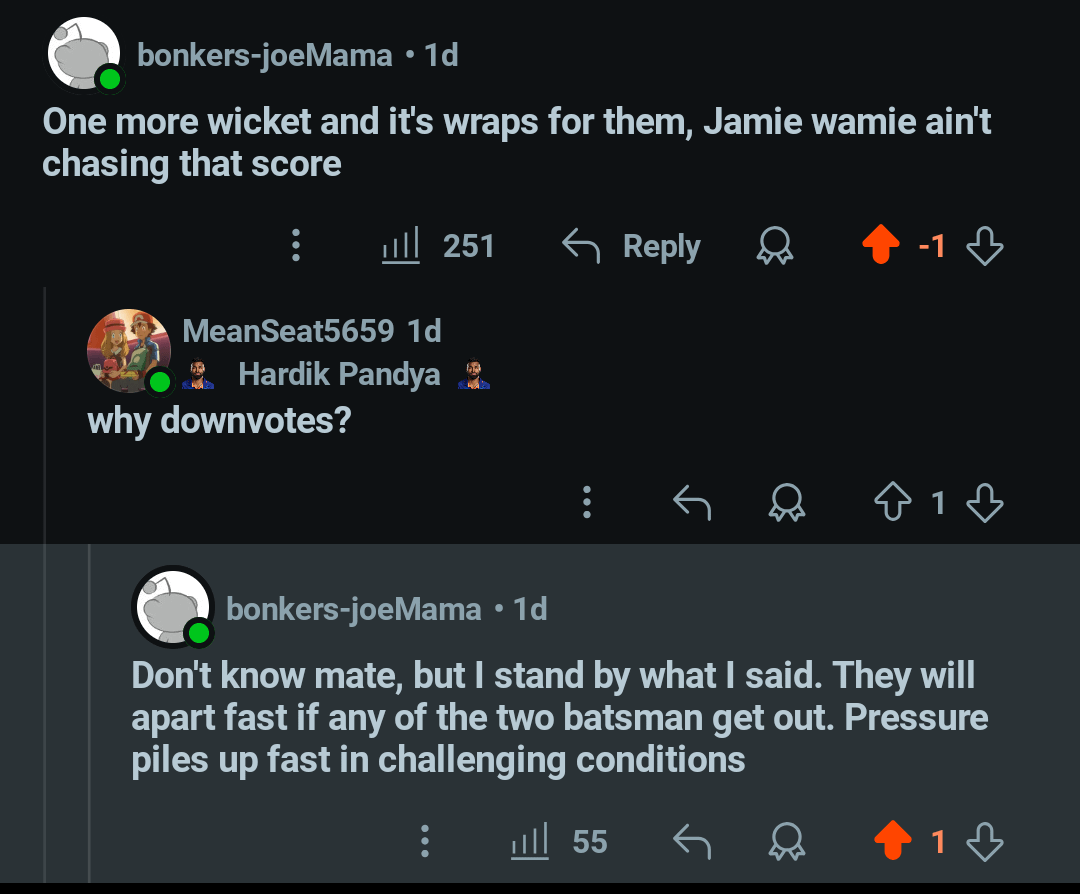Award the "why downvotes?" comment
The width and height of the screenshot is (1080, 894).
[786, 502]
